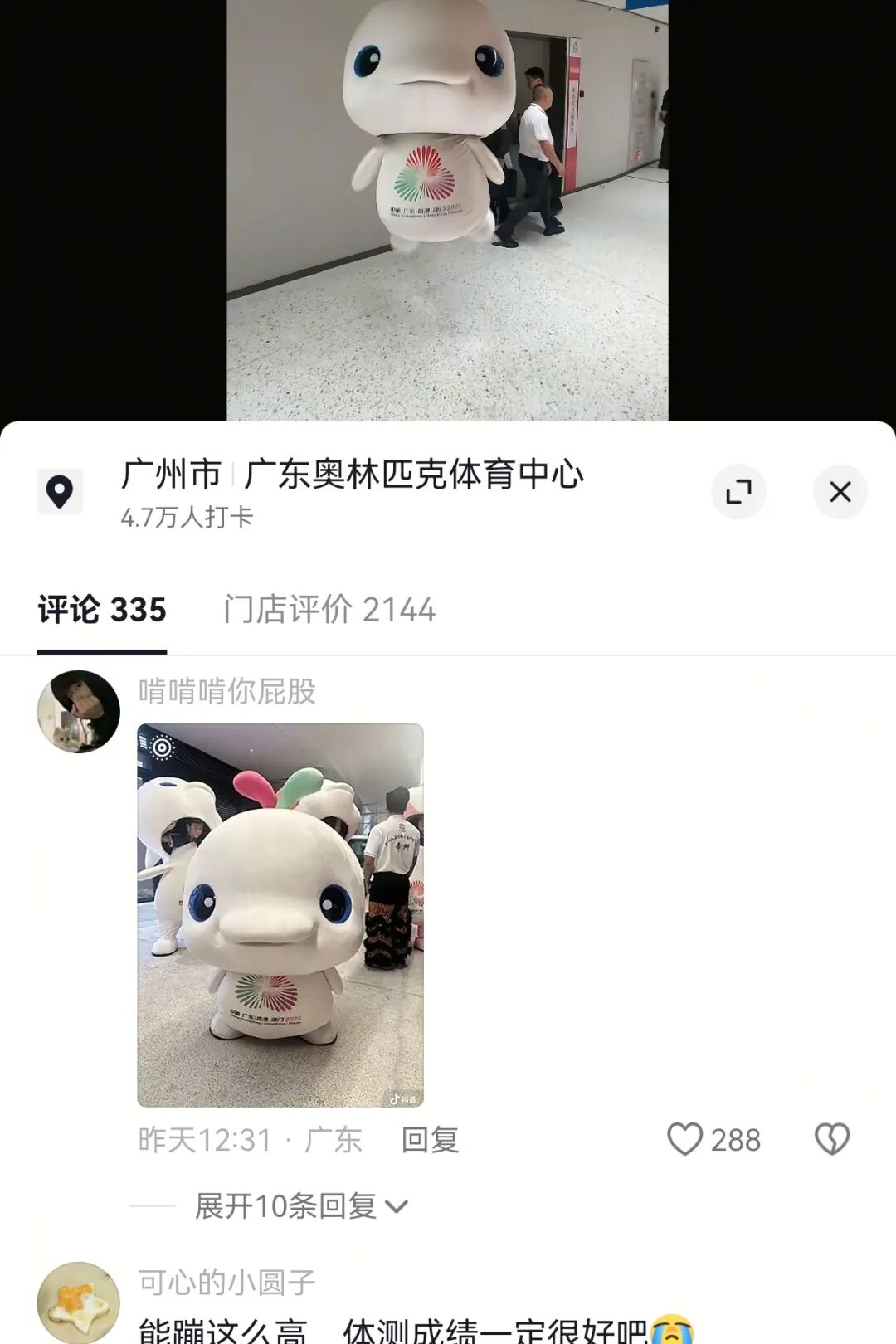This screenshot has width=896, height=1344.
Task: Open 啃啃啃你屁股's profile avatar
Action: 79,712
